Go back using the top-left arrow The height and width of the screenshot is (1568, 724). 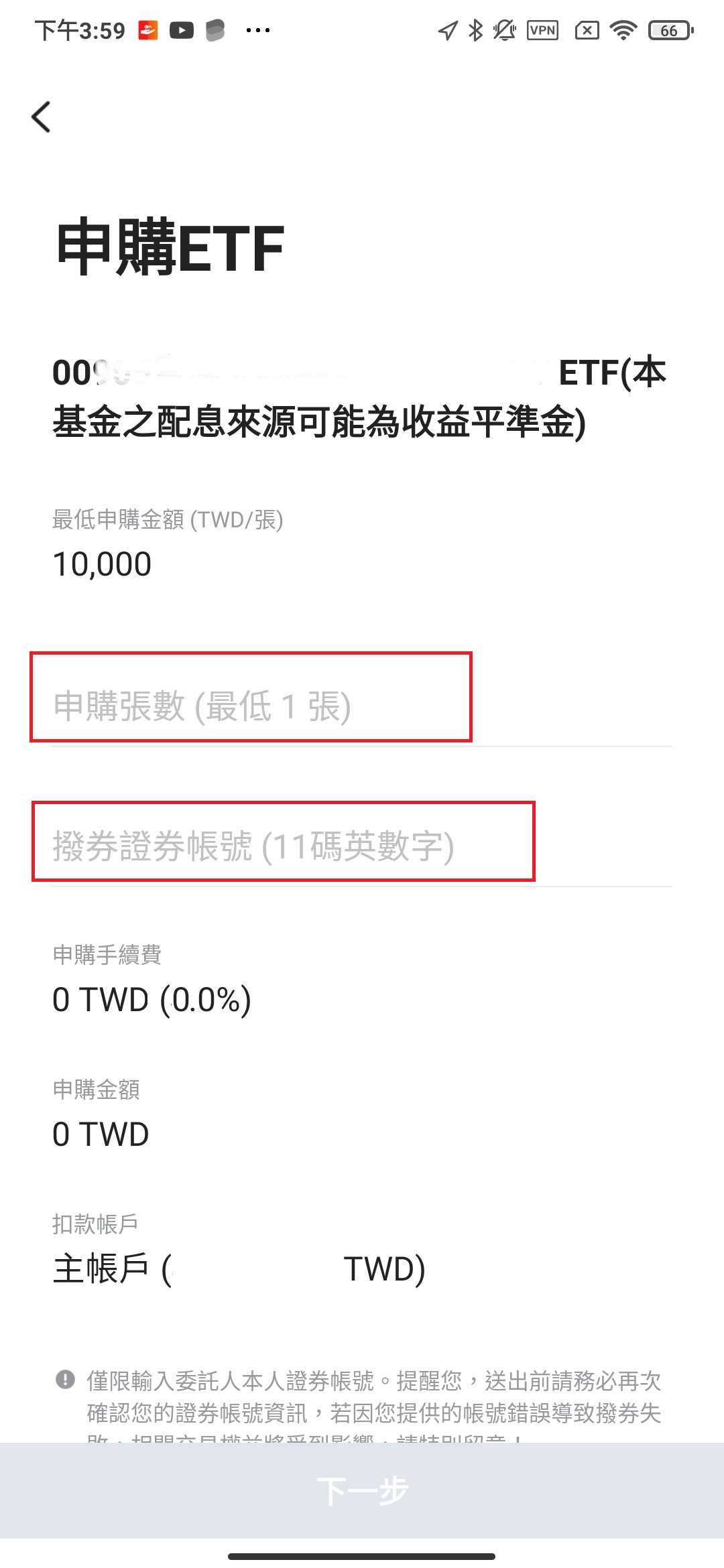coord(41,117)
